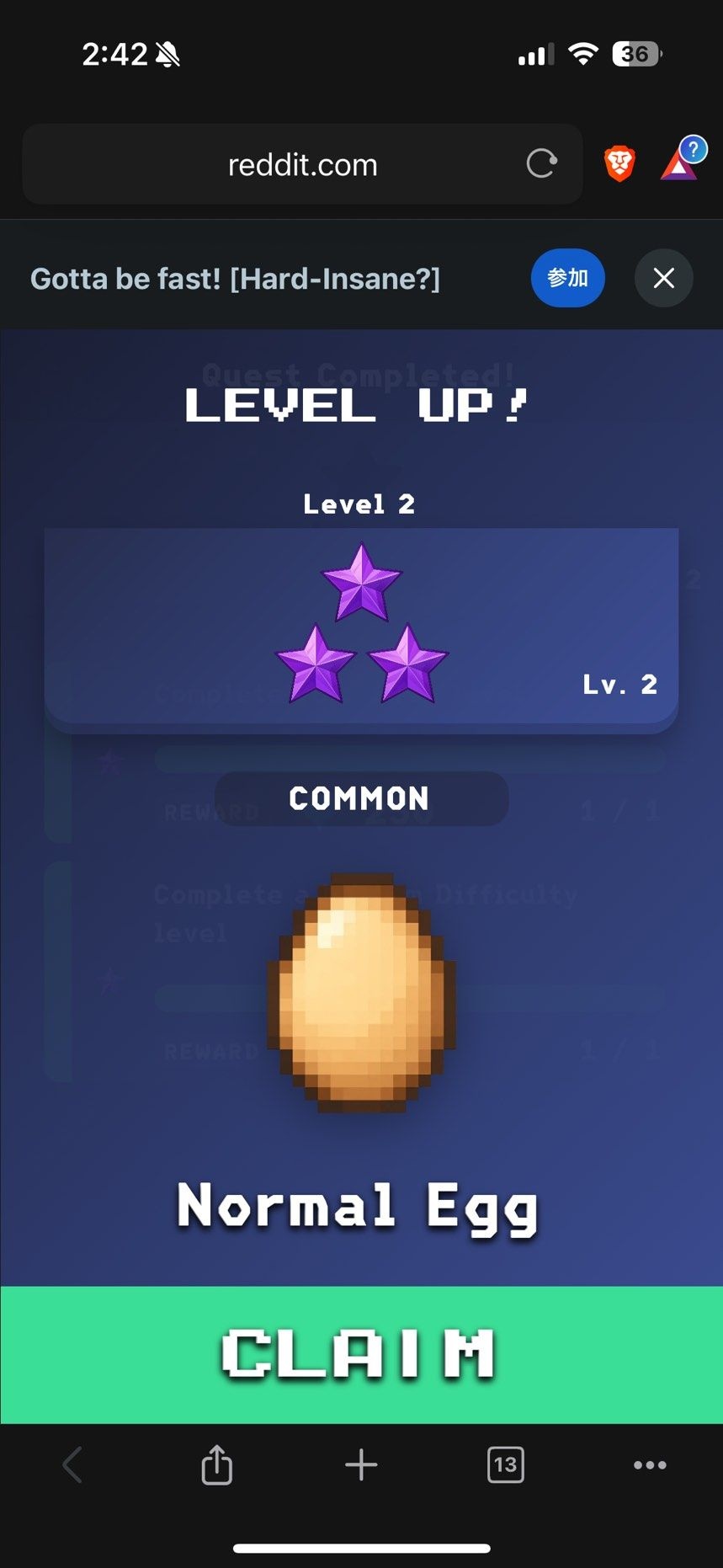The height and width of the screenshot is (1568, 723).
Task: Dismiss the Gotta be fast banner
Action: coord(663,278)
